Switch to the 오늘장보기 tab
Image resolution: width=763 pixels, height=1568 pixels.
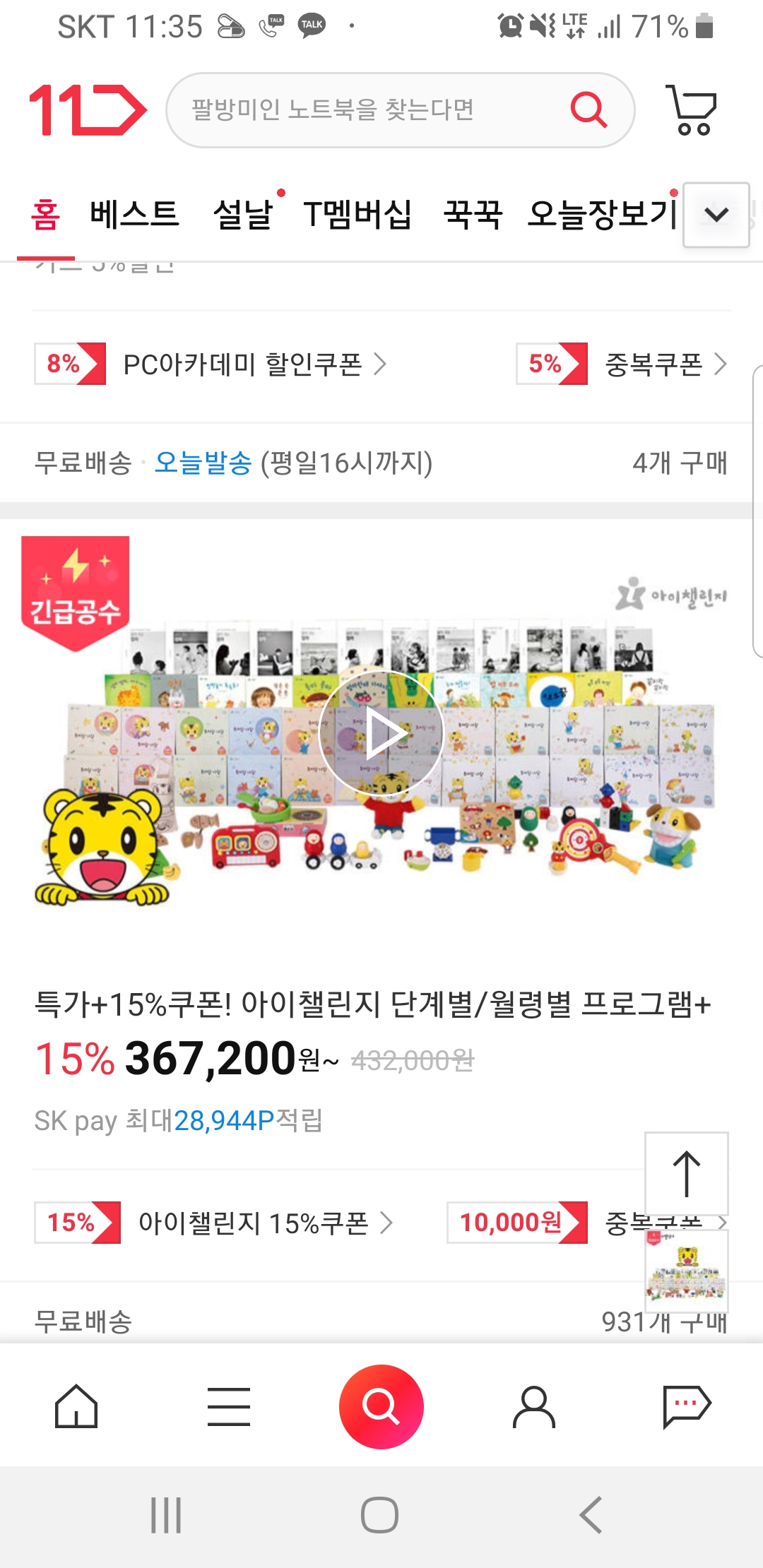click(x=602, y=214)
